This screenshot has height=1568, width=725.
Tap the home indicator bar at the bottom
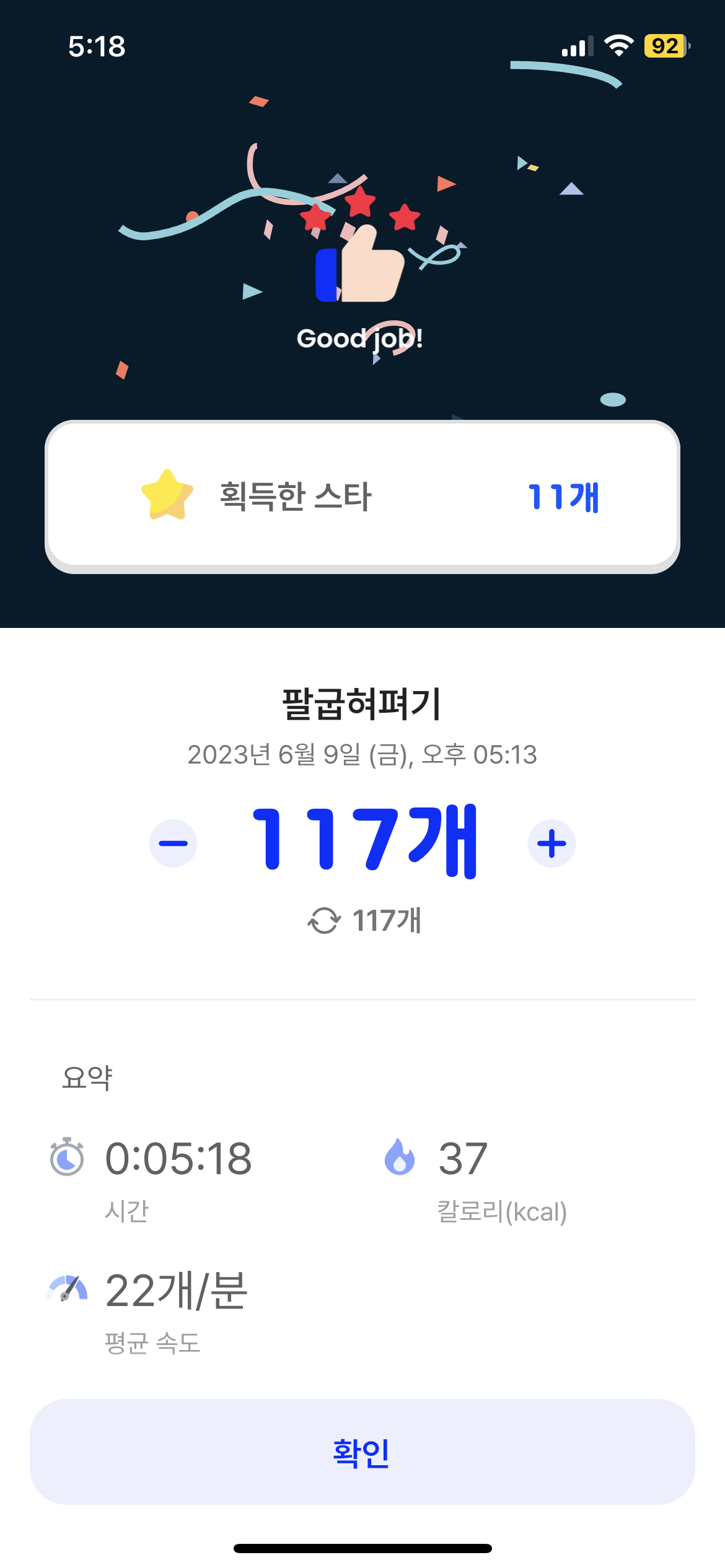[362, 1549]
